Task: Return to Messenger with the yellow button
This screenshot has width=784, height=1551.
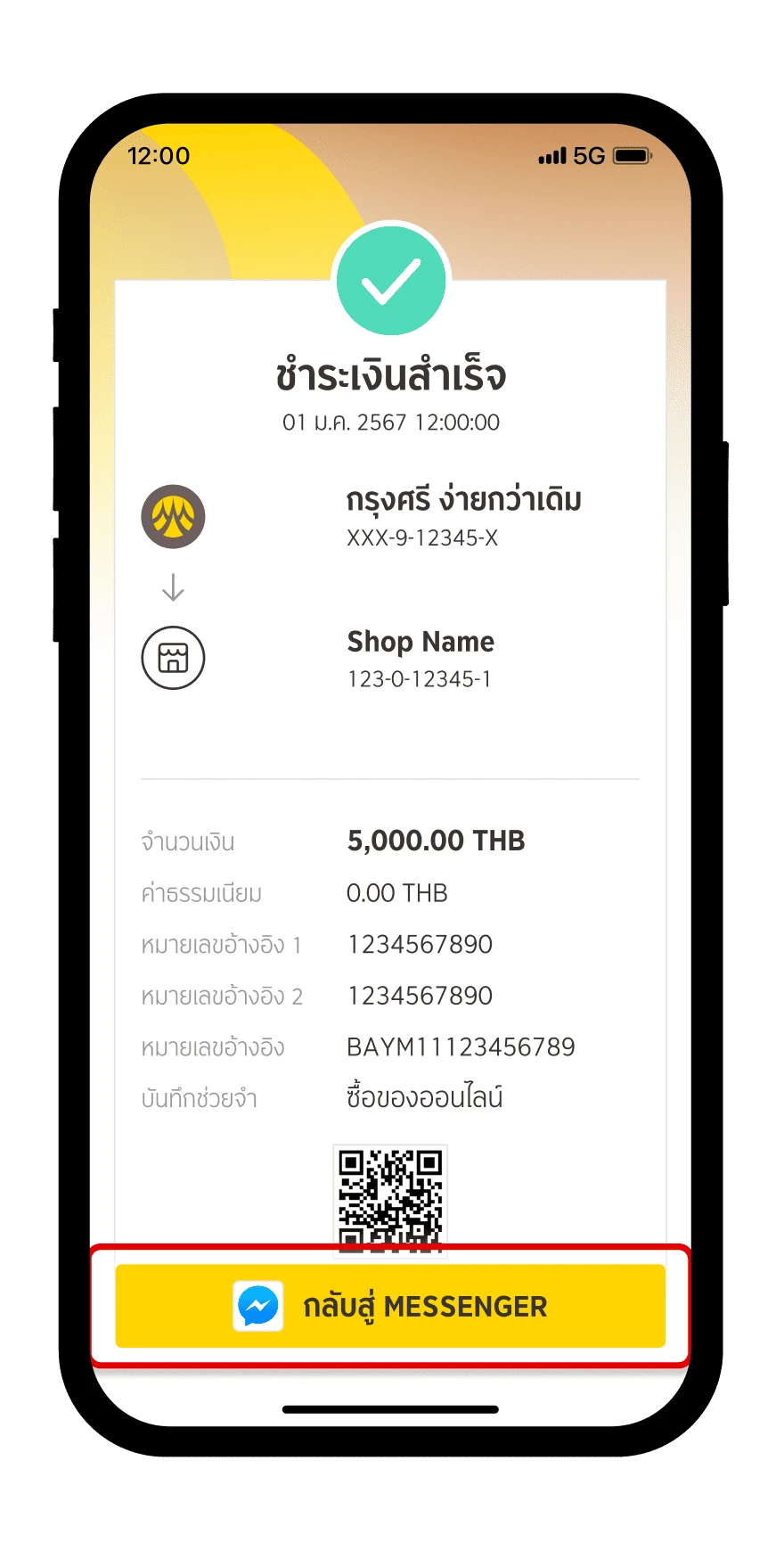Action: [x=390, y=1306]
